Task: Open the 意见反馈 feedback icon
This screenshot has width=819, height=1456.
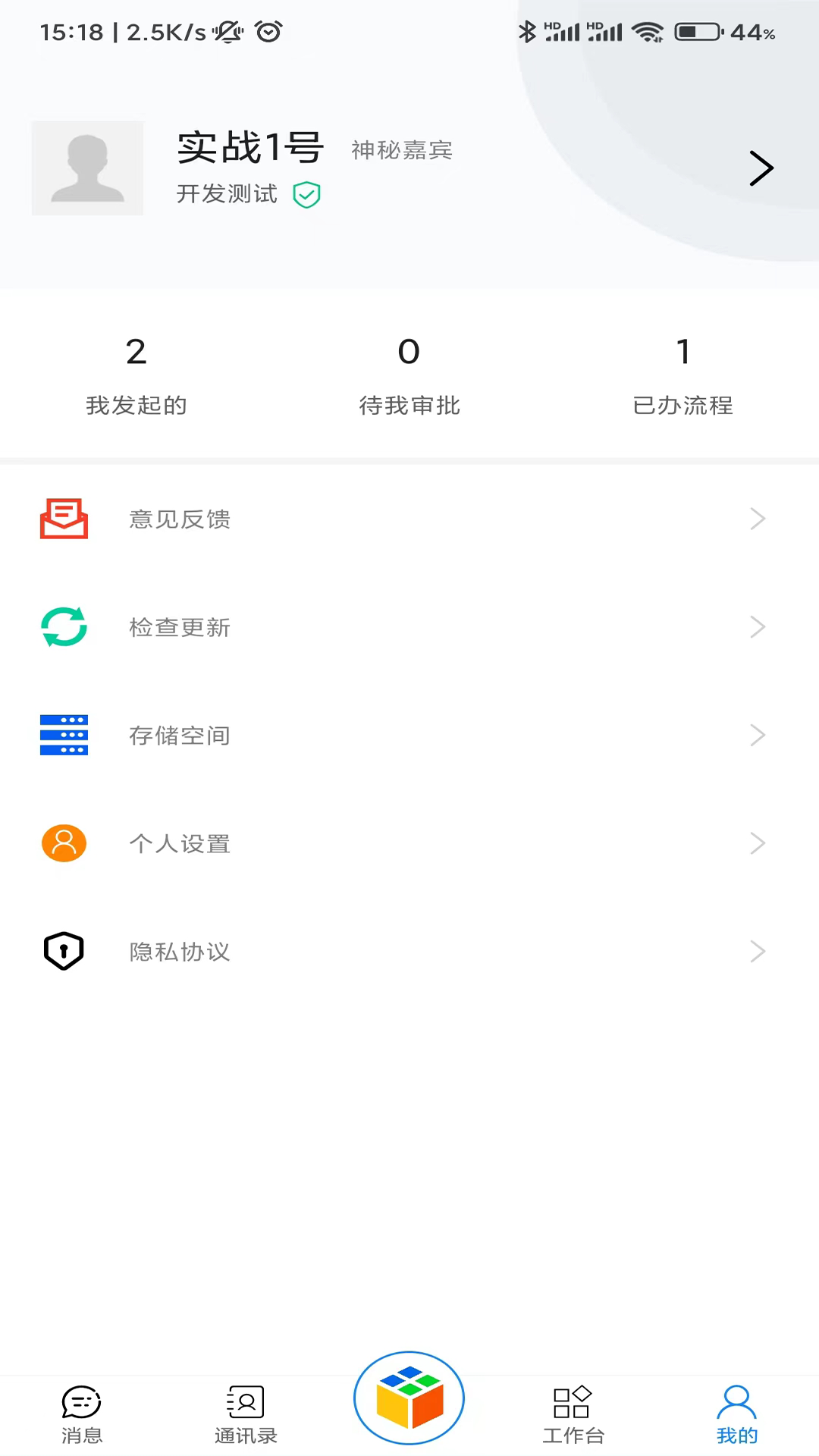Action: pos(64,519)
